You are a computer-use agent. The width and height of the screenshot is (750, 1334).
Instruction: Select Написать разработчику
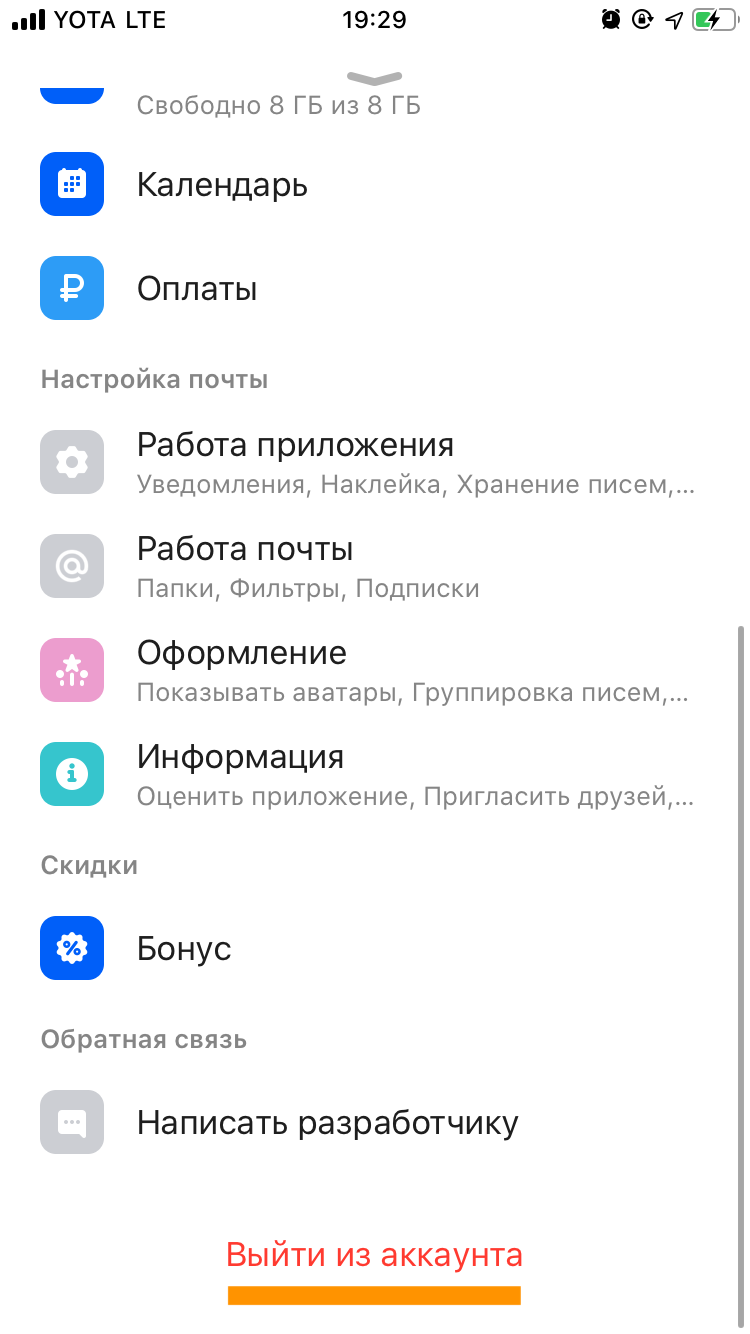(375, 1122)
